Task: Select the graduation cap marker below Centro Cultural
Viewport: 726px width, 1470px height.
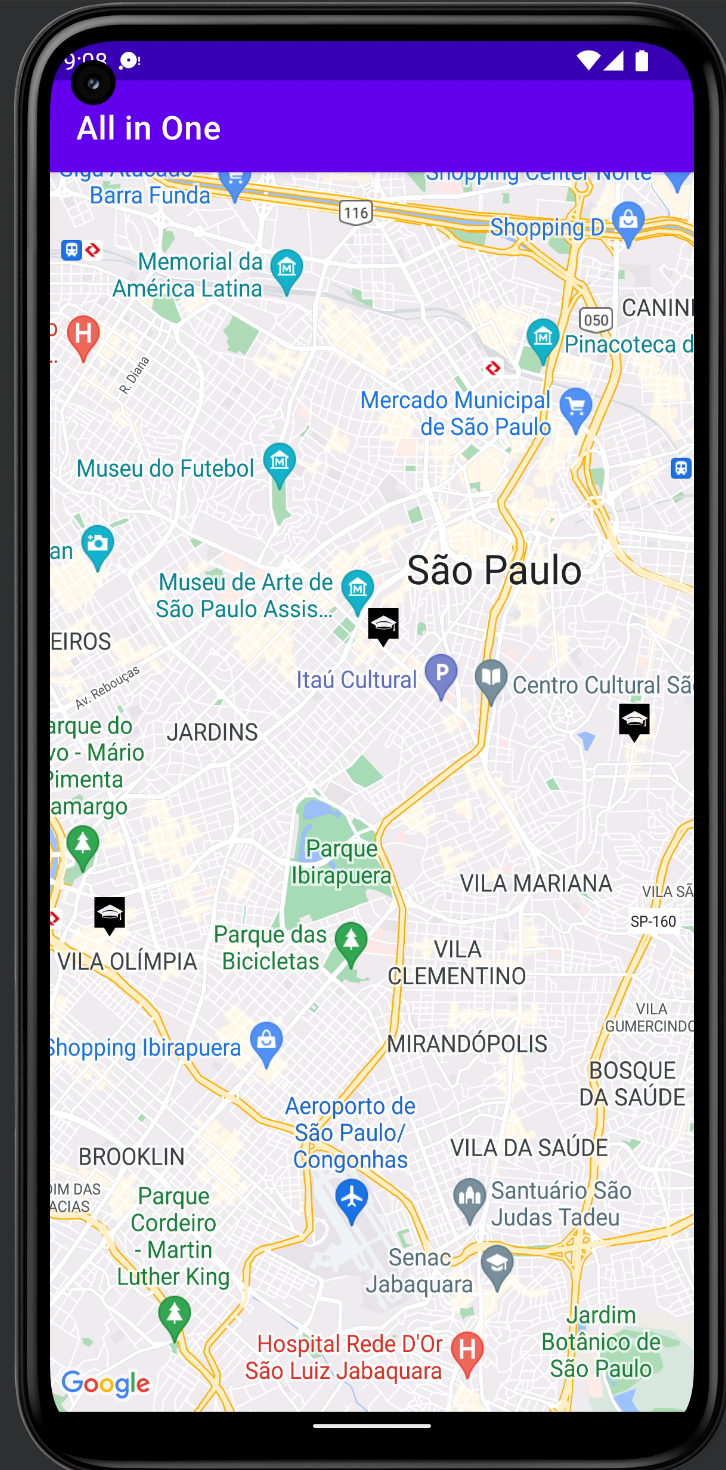Action: pos(634,720)
